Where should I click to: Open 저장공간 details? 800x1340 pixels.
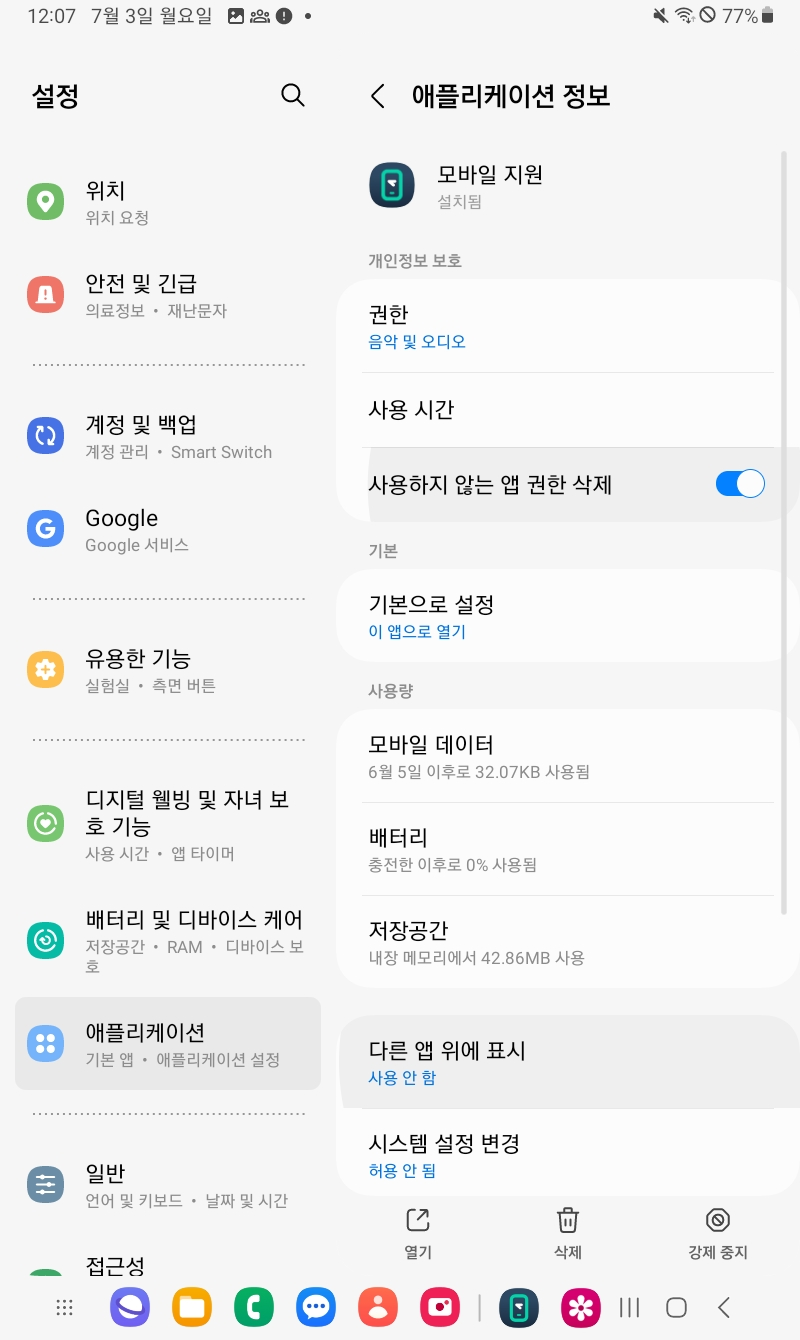566,942
